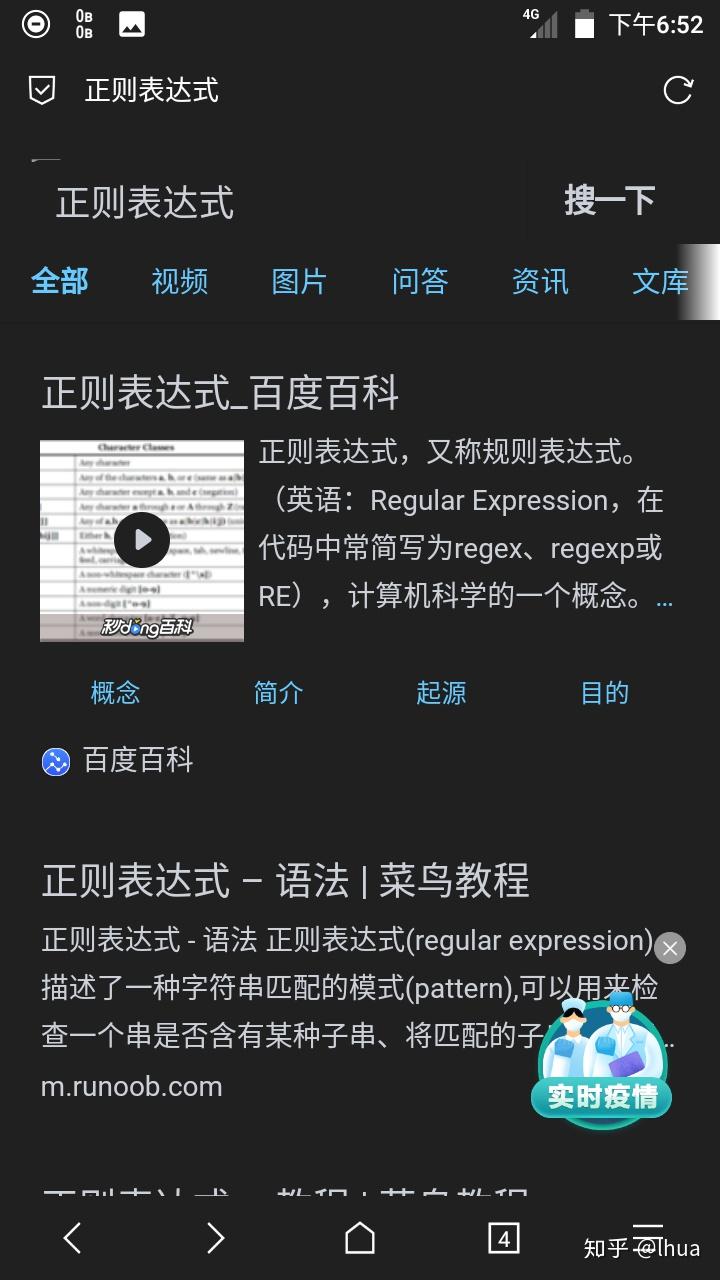Switch to the 视频 tab
This screenshot has width=720, height=1280.
click(180, 282)
